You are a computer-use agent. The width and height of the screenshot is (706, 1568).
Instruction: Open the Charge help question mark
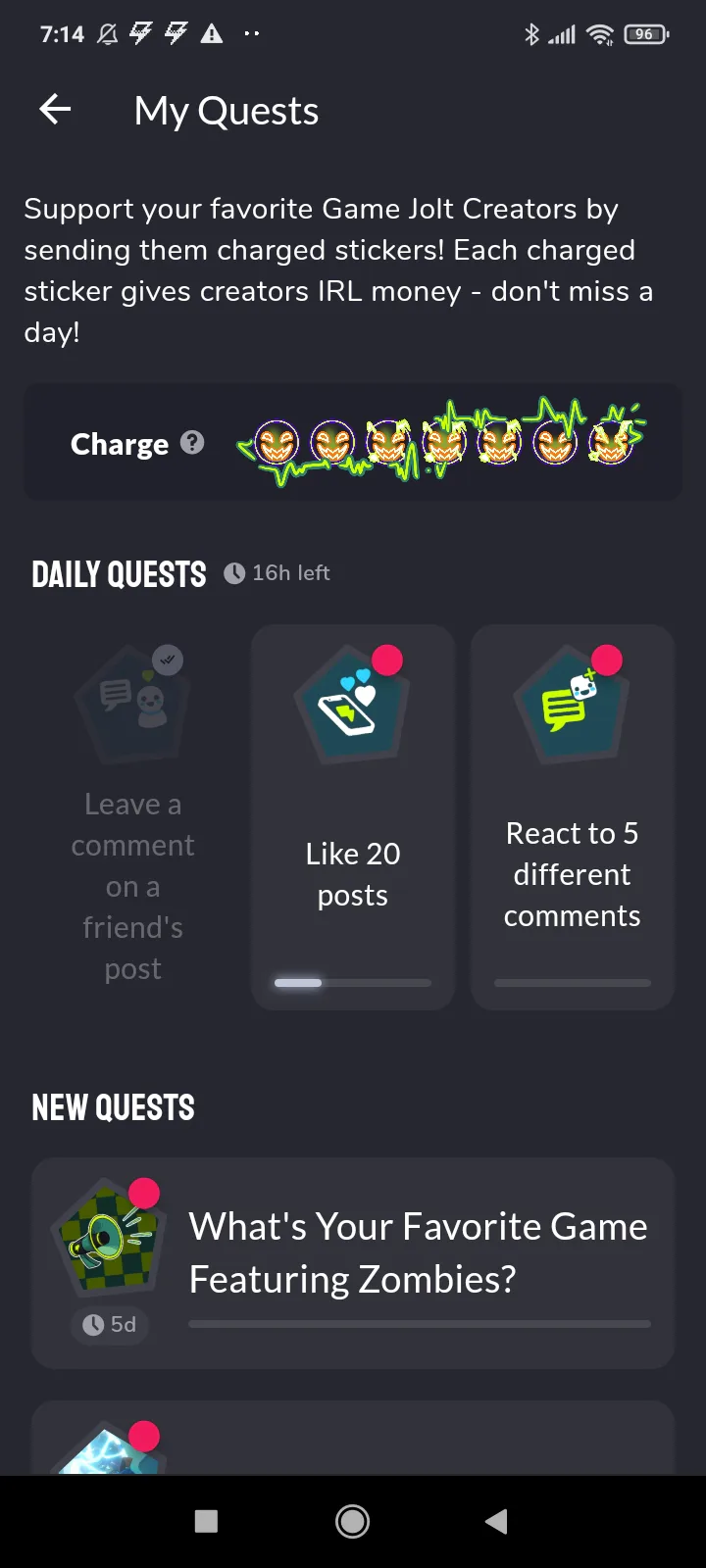click(192, 443)
